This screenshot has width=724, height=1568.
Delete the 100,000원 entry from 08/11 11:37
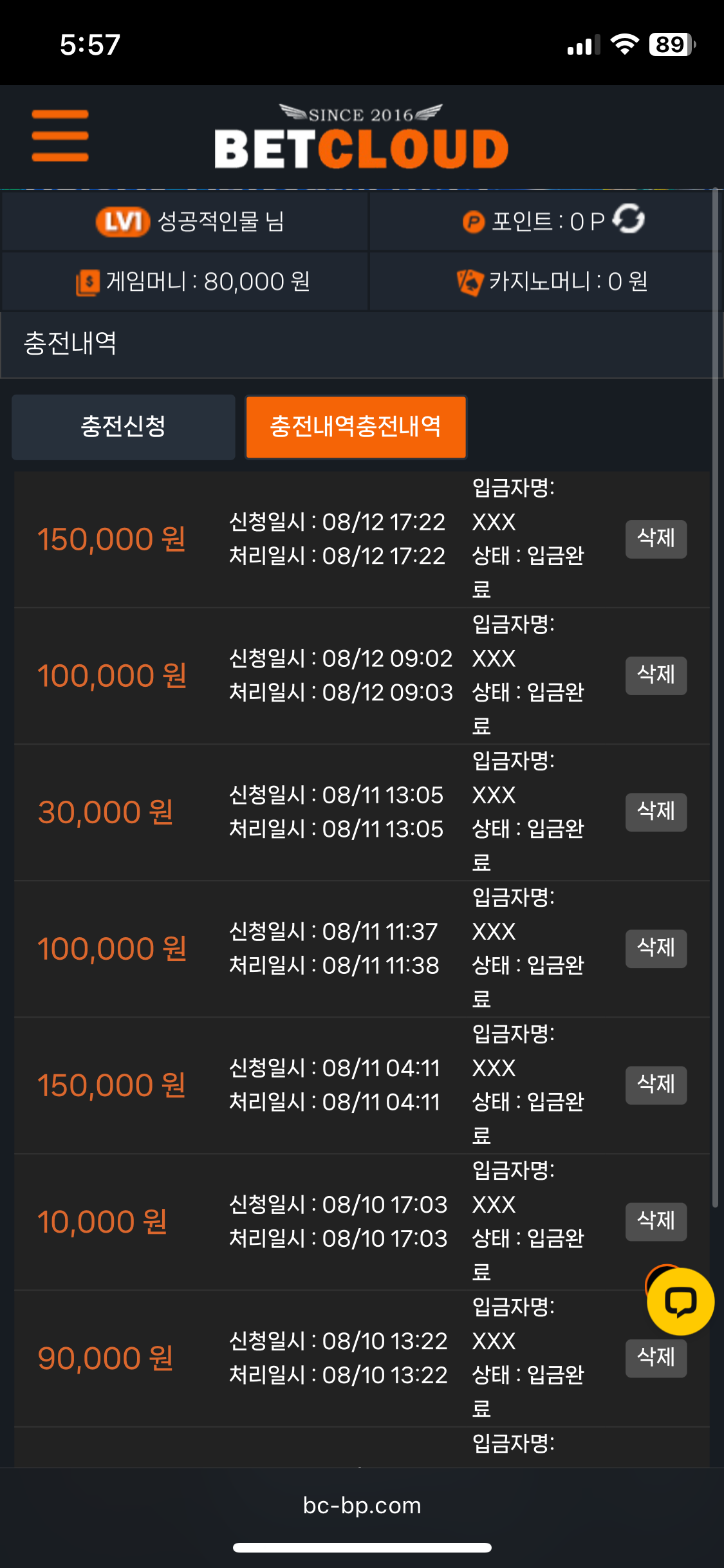click(656, 948)
